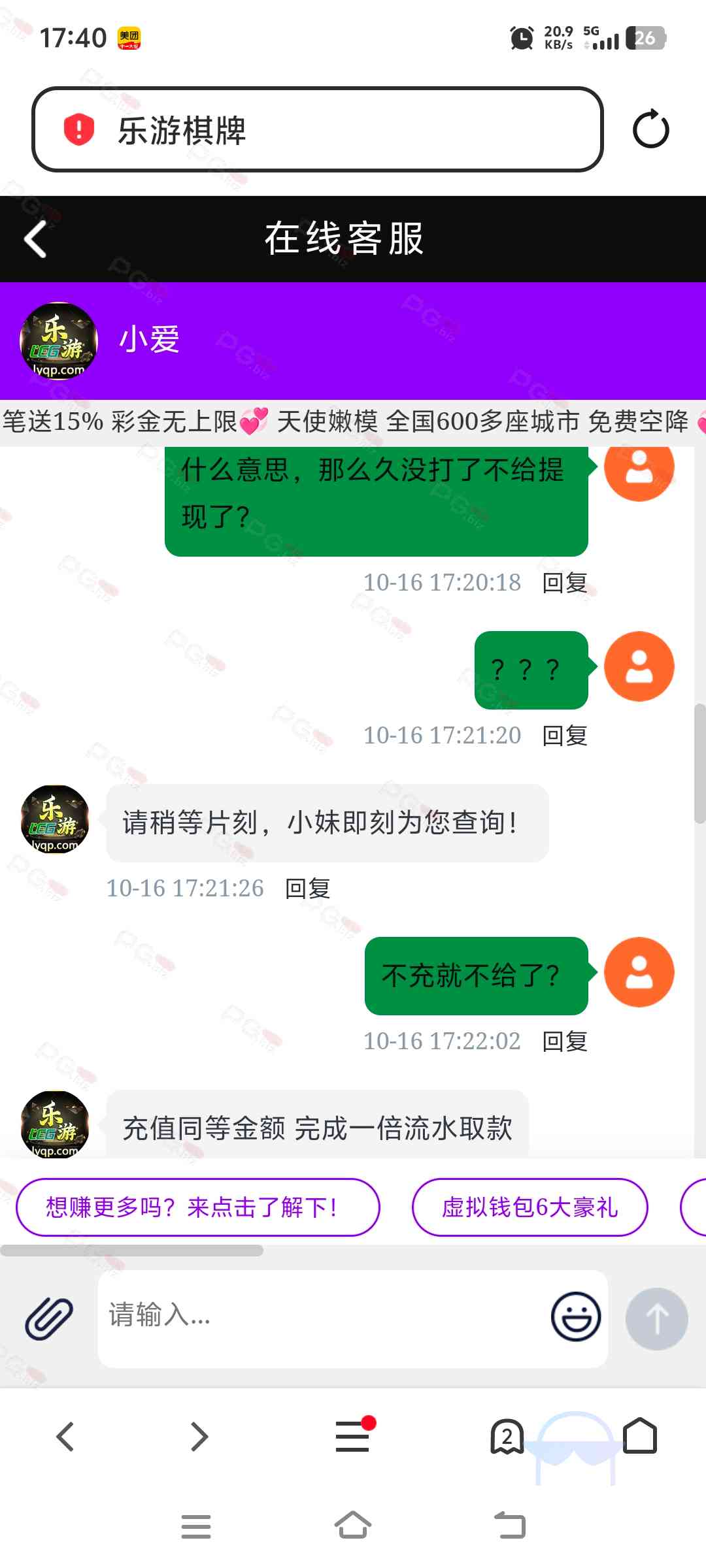The height and width of the screenshot is (1568, 706).
Task: Show the 2 open browser tabs
Action: coord(507,1437)
